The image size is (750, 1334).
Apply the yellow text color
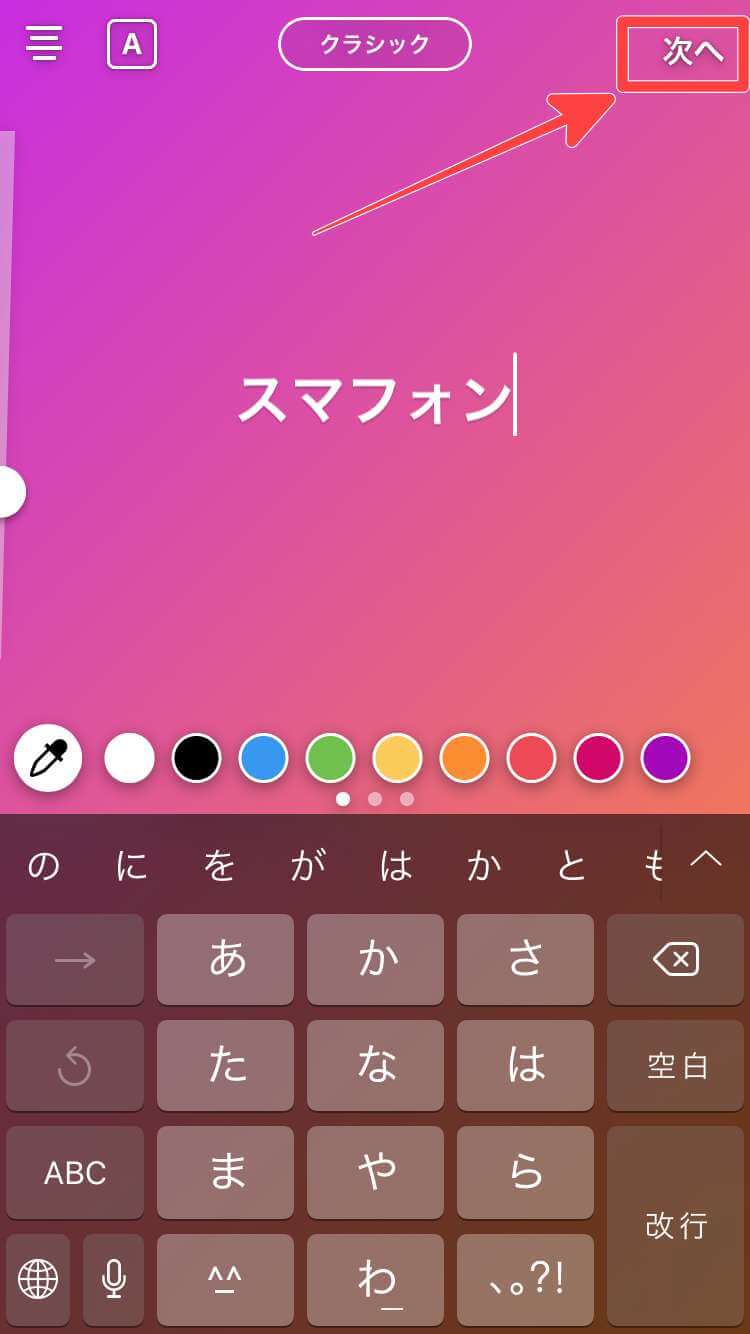tap(397, 758)
